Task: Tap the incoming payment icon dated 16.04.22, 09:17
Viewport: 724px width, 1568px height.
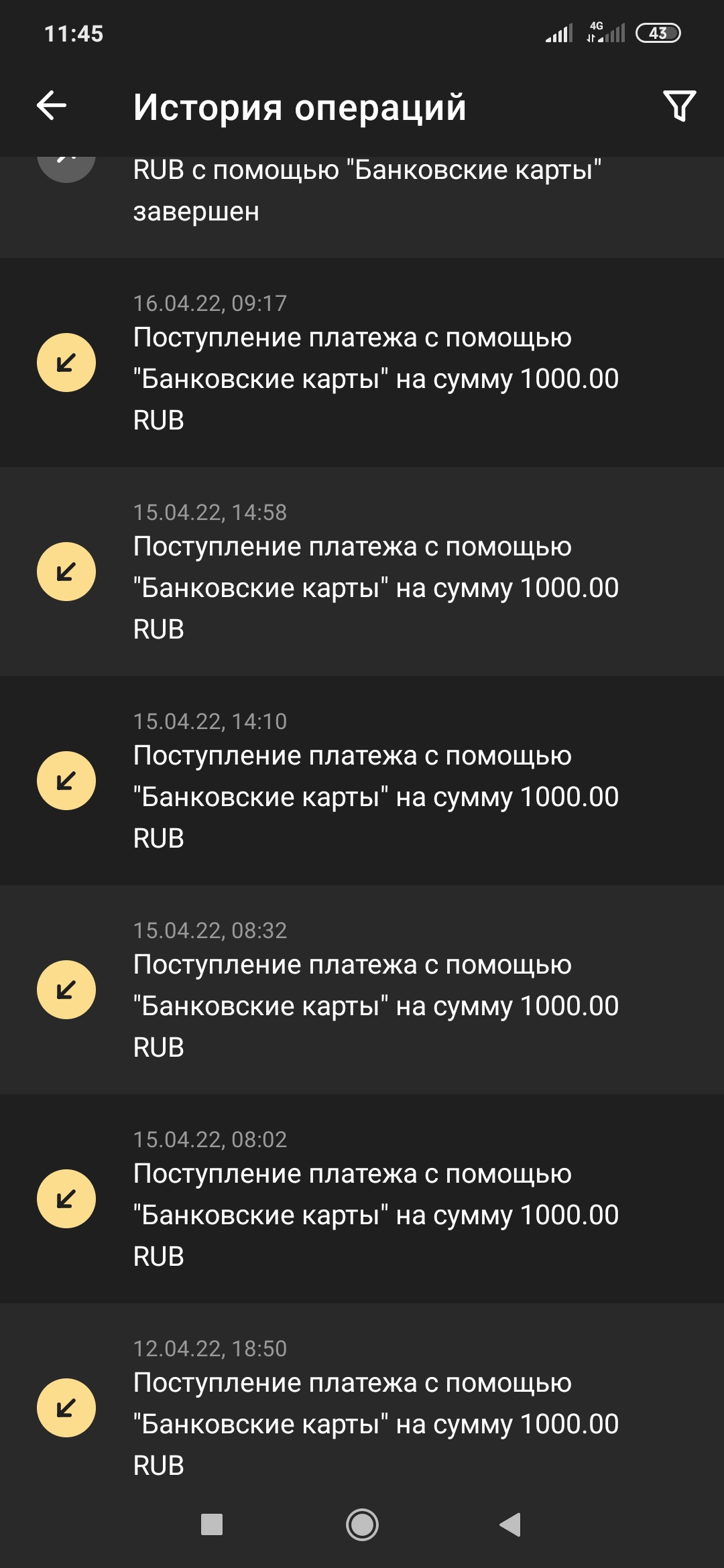Action: click(66, 362)
